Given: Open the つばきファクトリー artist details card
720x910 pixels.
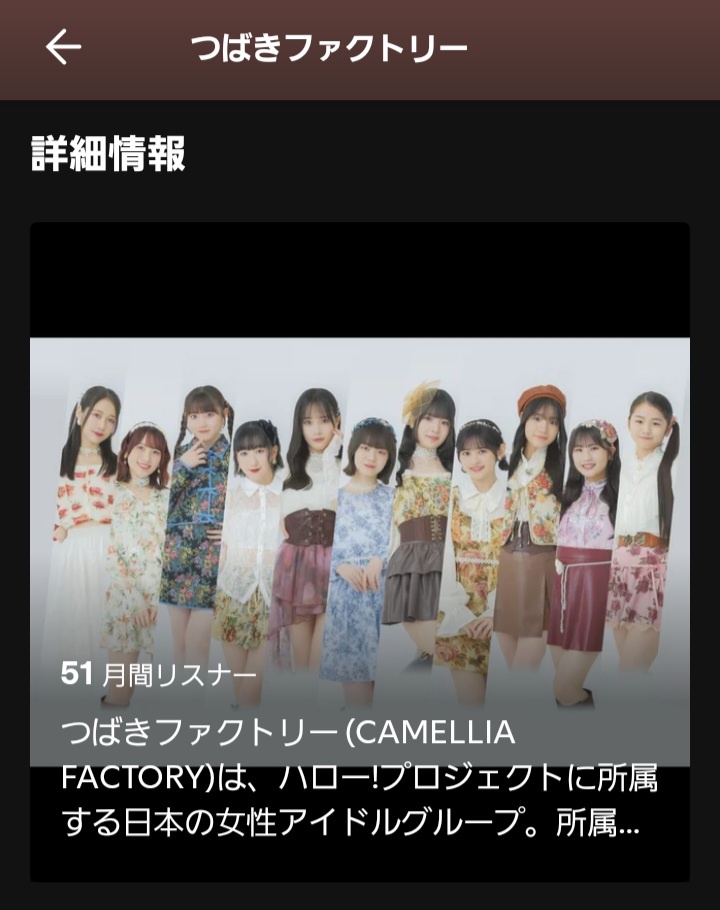Looking at the screenshot, I should (x=360, y=551).
